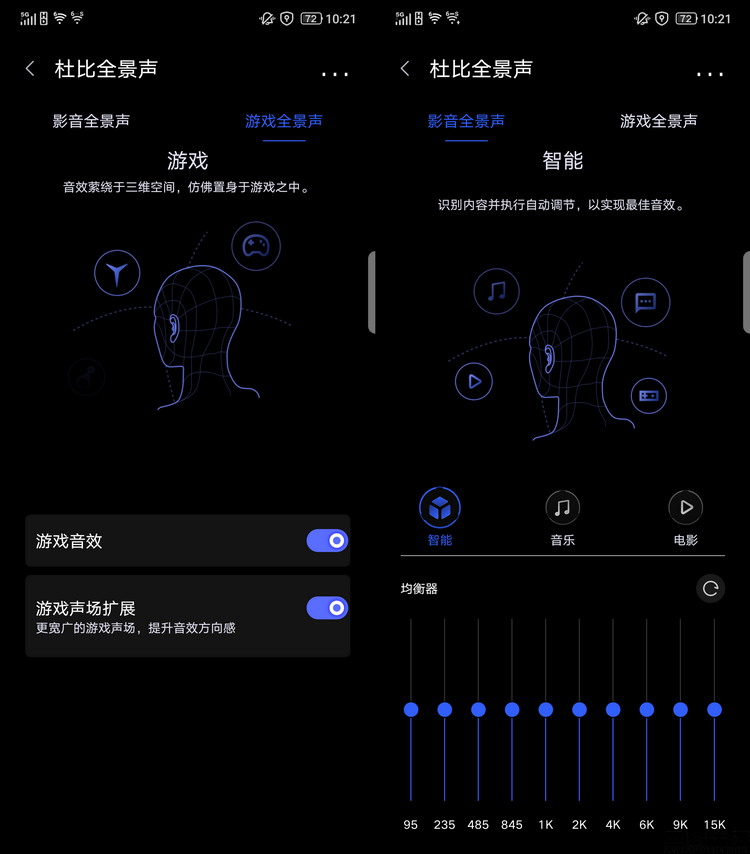Tap the 15K equalizer slider handle
This screenshot has height=854, width=750.
coord(714,709)
